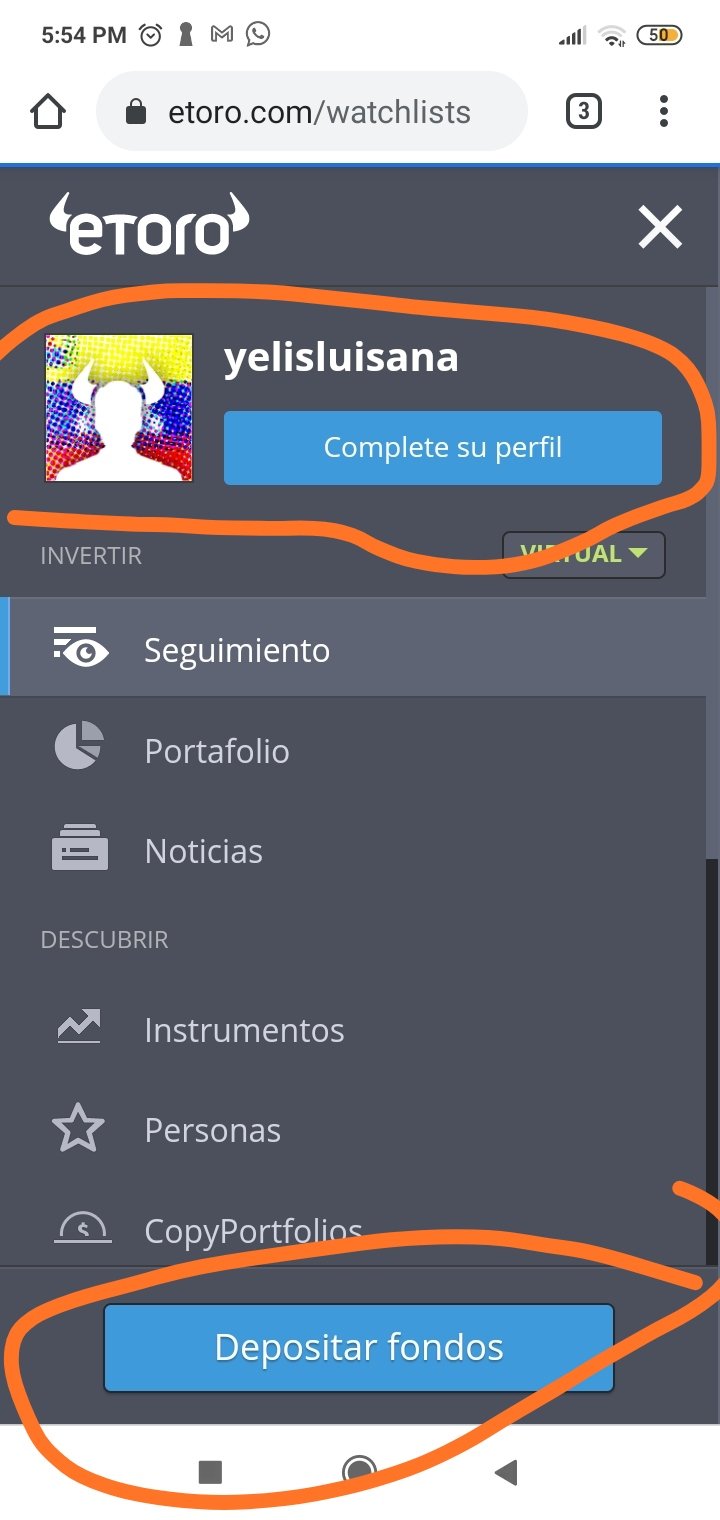Screen dimensions: 720x1520
Task: Close the eToro side menu
Action: coord(660,227)
